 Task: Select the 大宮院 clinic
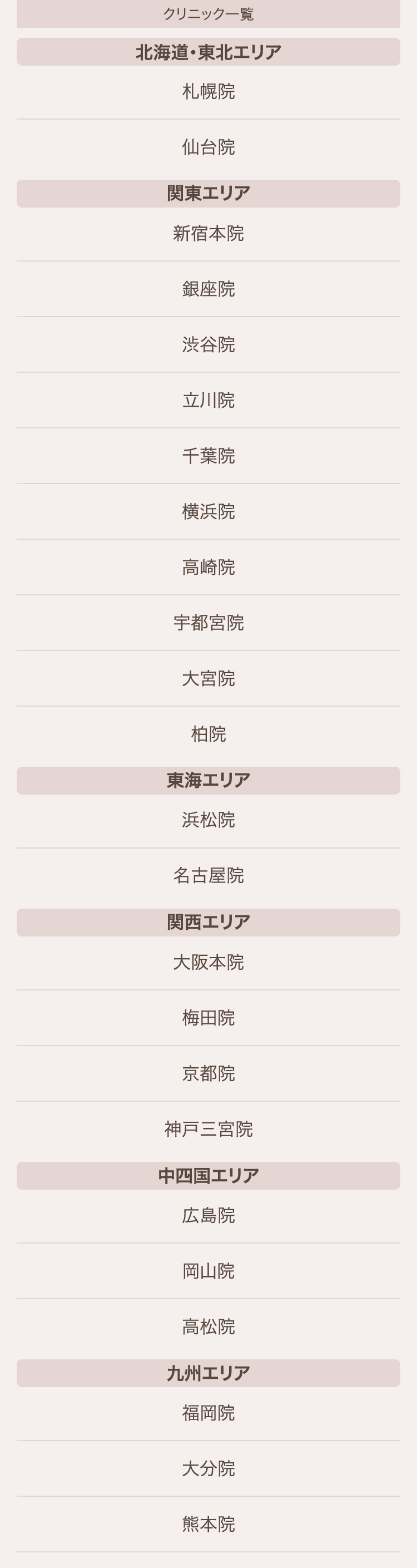(x=208, y=678)
